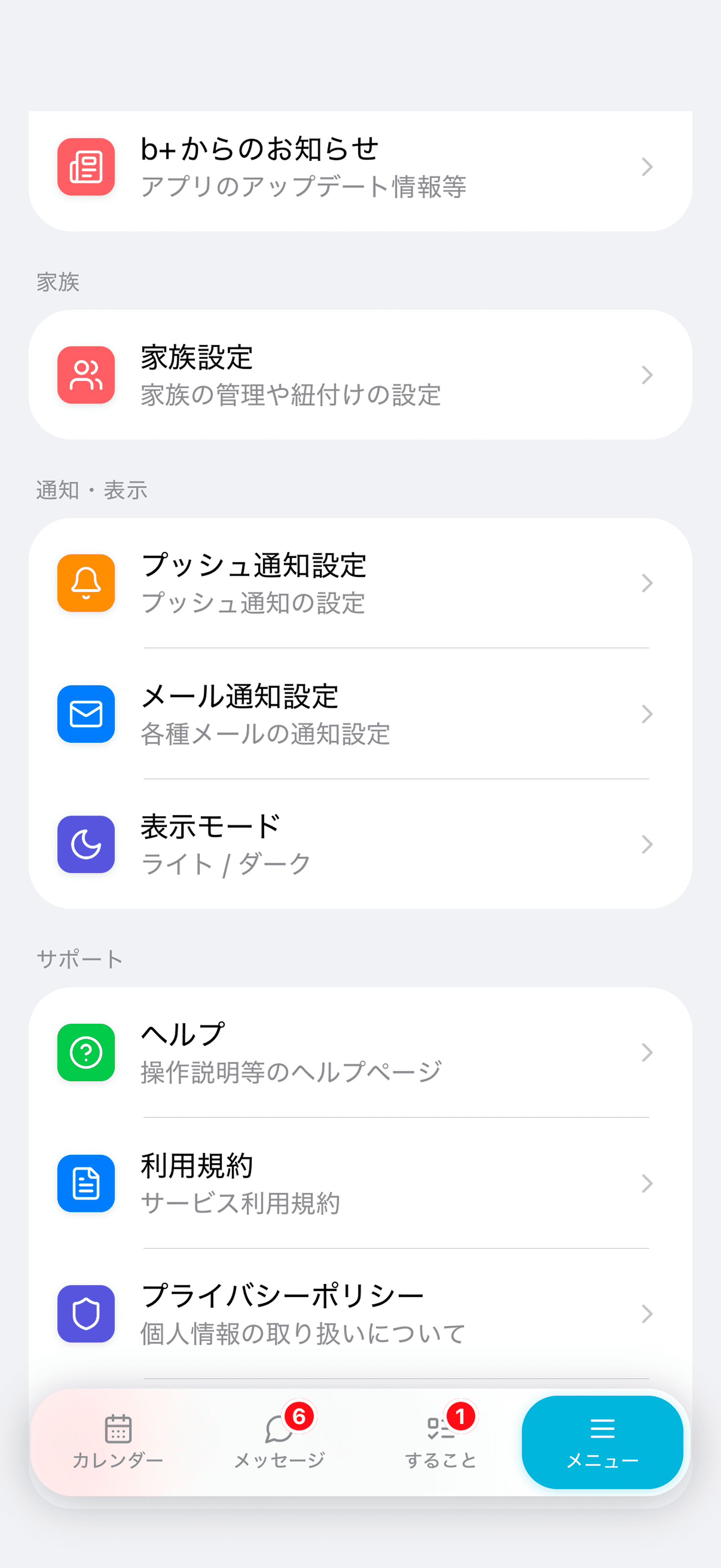Open the メール通知設定 settings

coord(360,714)
